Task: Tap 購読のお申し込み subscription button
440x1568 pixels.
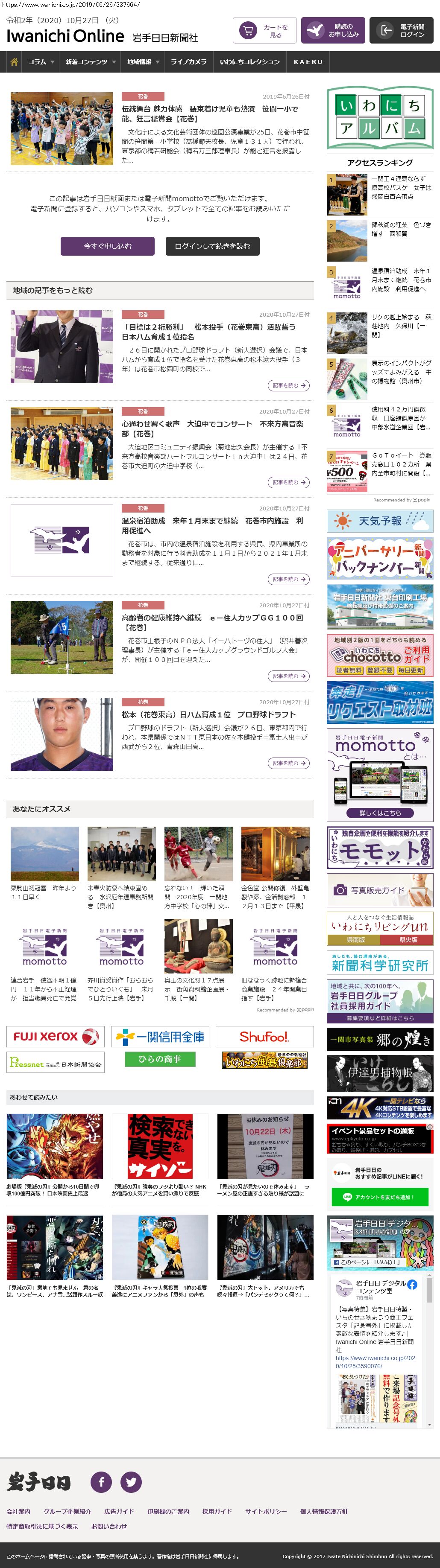Action: 333,30
